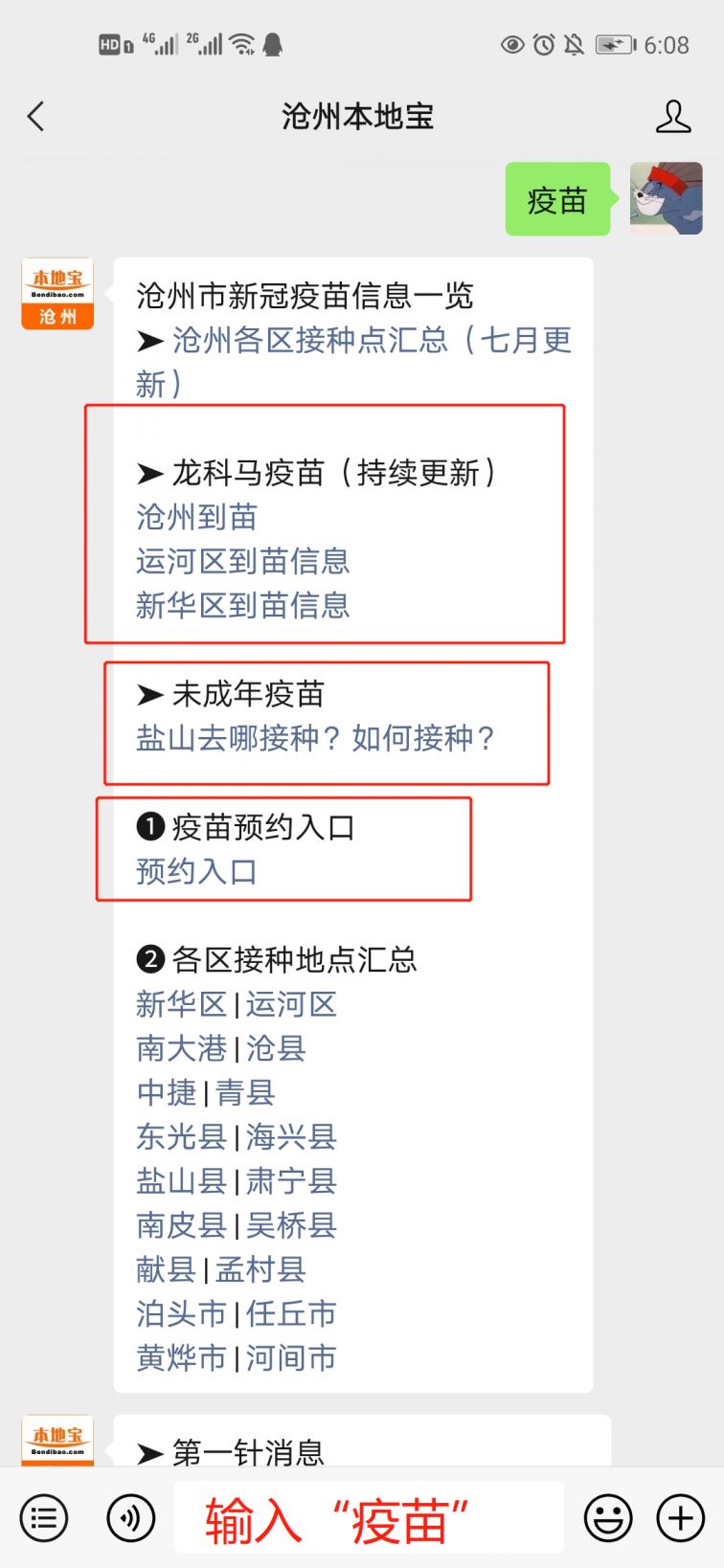Image resolution: width=724 pixels, height=1568 pixels.
Task: Open the 青县 vaccination sites link
Action: 245,1092
